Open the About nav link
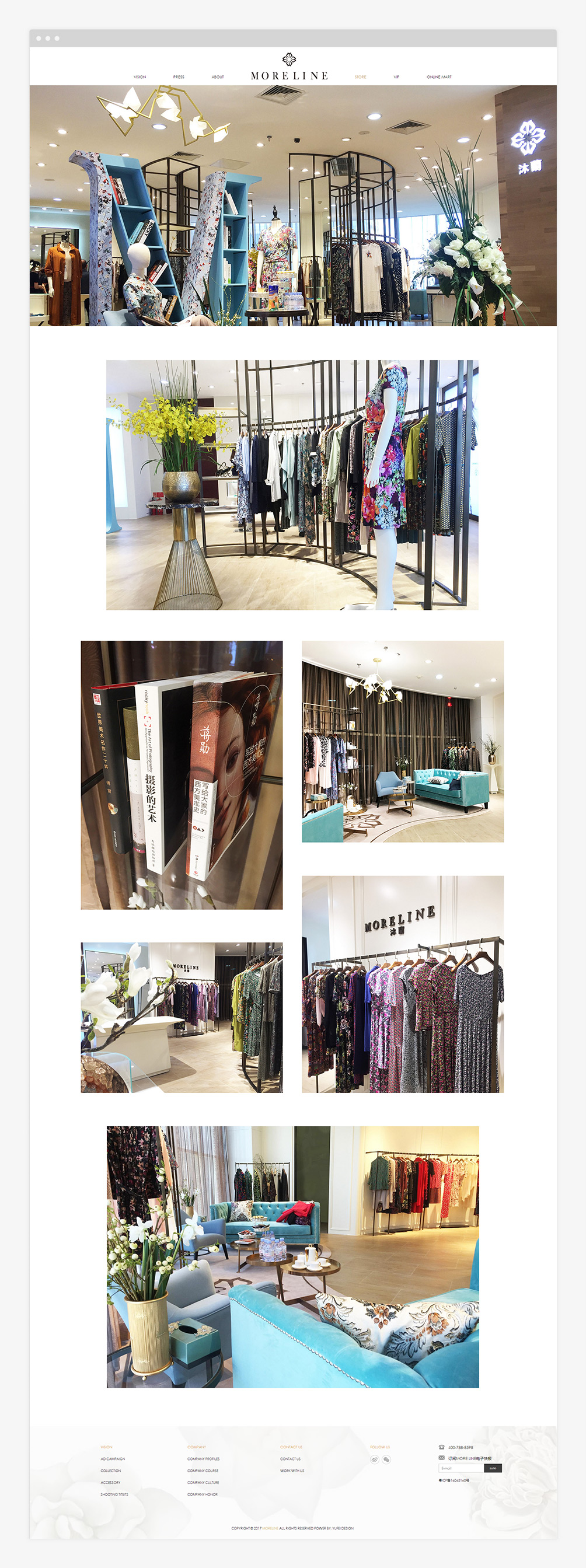The height and width of the screenshot is (1568, 586). point(218,76)
